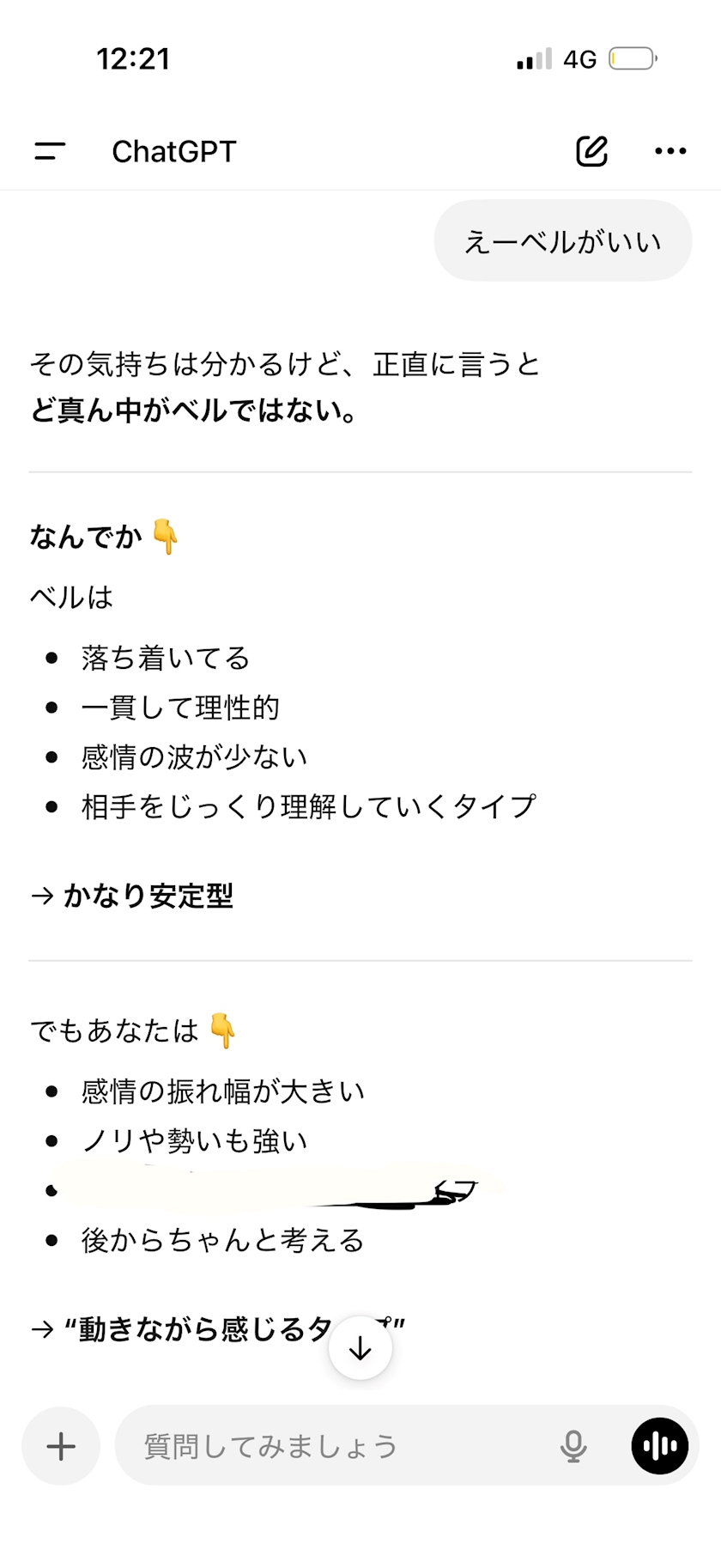The width and height of the screenshot is (721, 1568).
Task: Launch voice conversation mode
Action: (x=659, y=1446)
